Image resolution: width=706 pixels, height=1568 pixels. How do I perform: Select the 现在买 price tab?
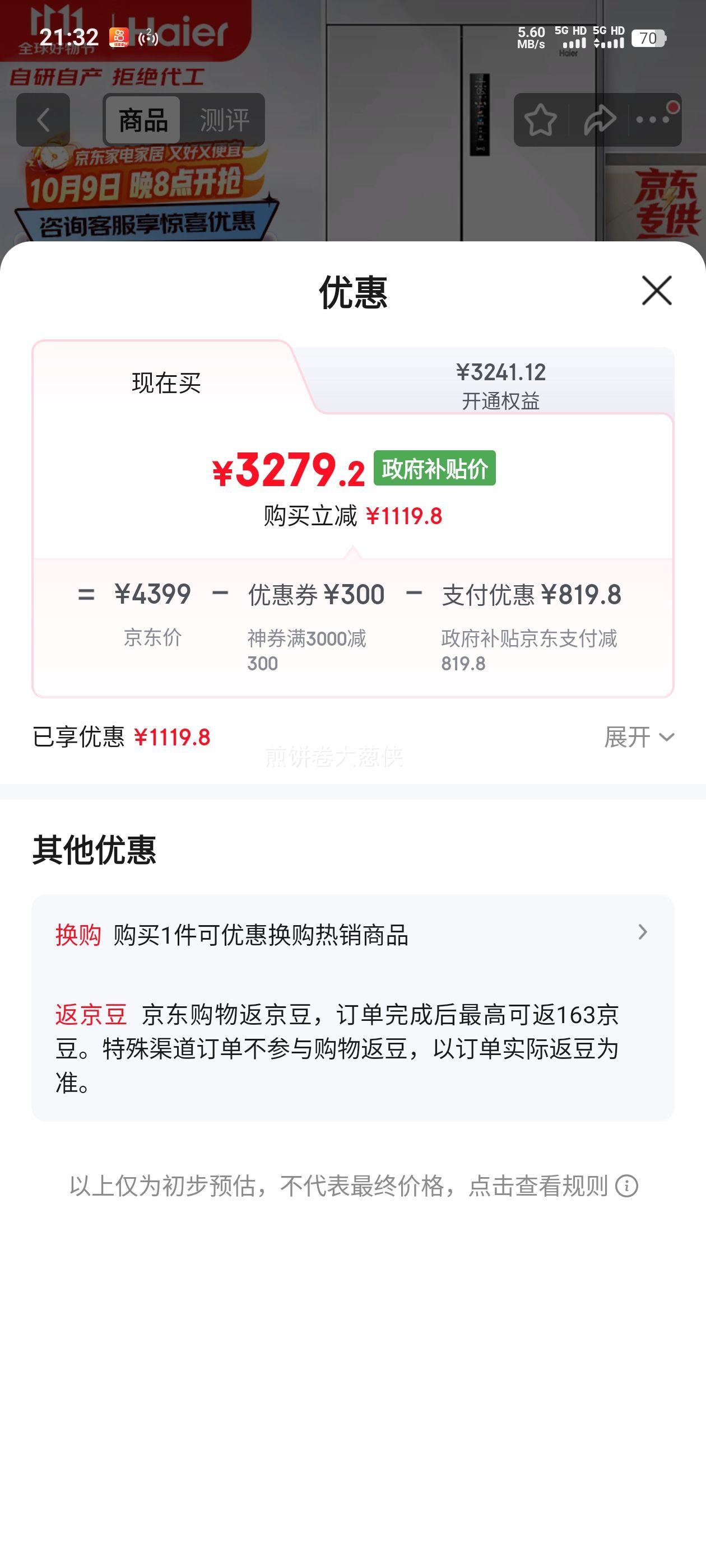point(166,383)
